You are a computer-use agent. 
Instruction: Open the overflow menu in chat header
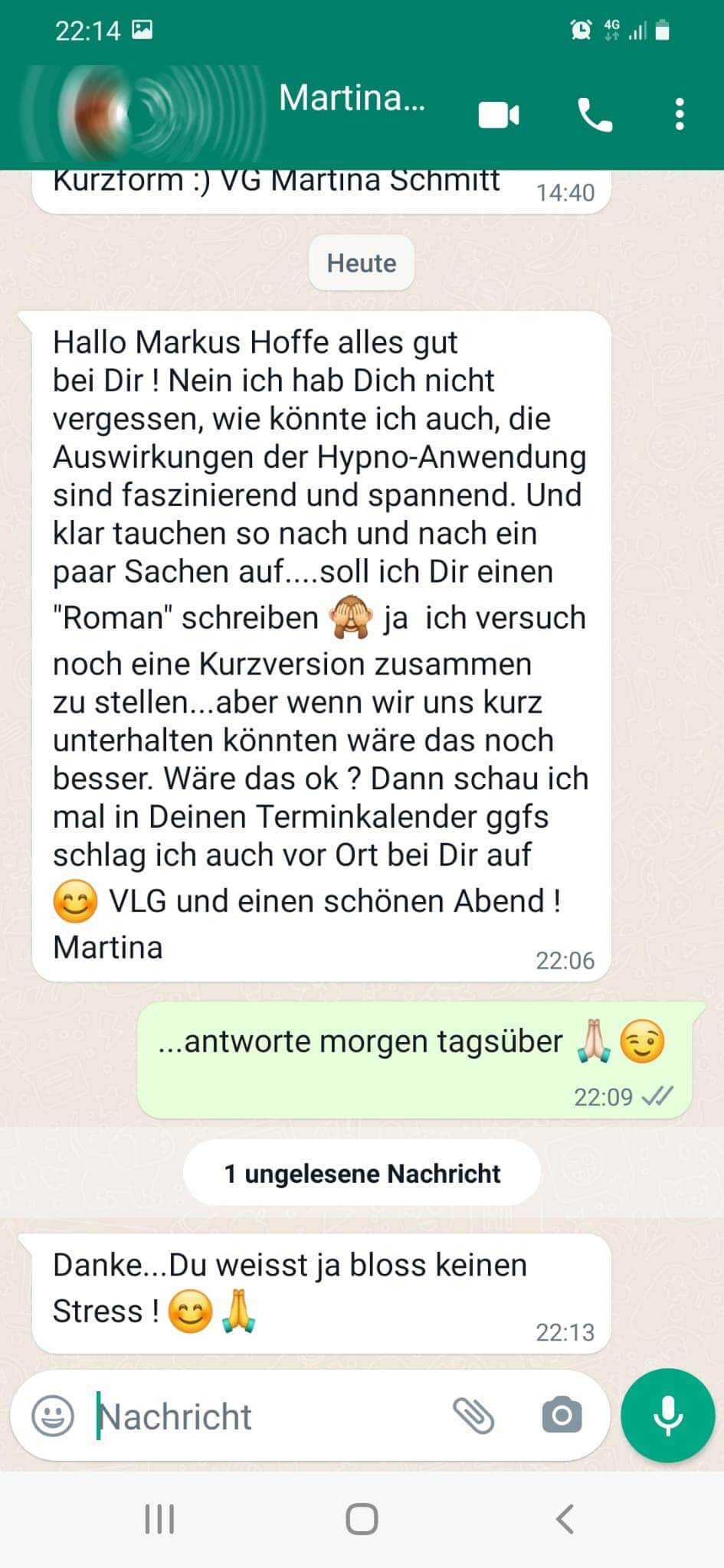click(x=680, y=114)
